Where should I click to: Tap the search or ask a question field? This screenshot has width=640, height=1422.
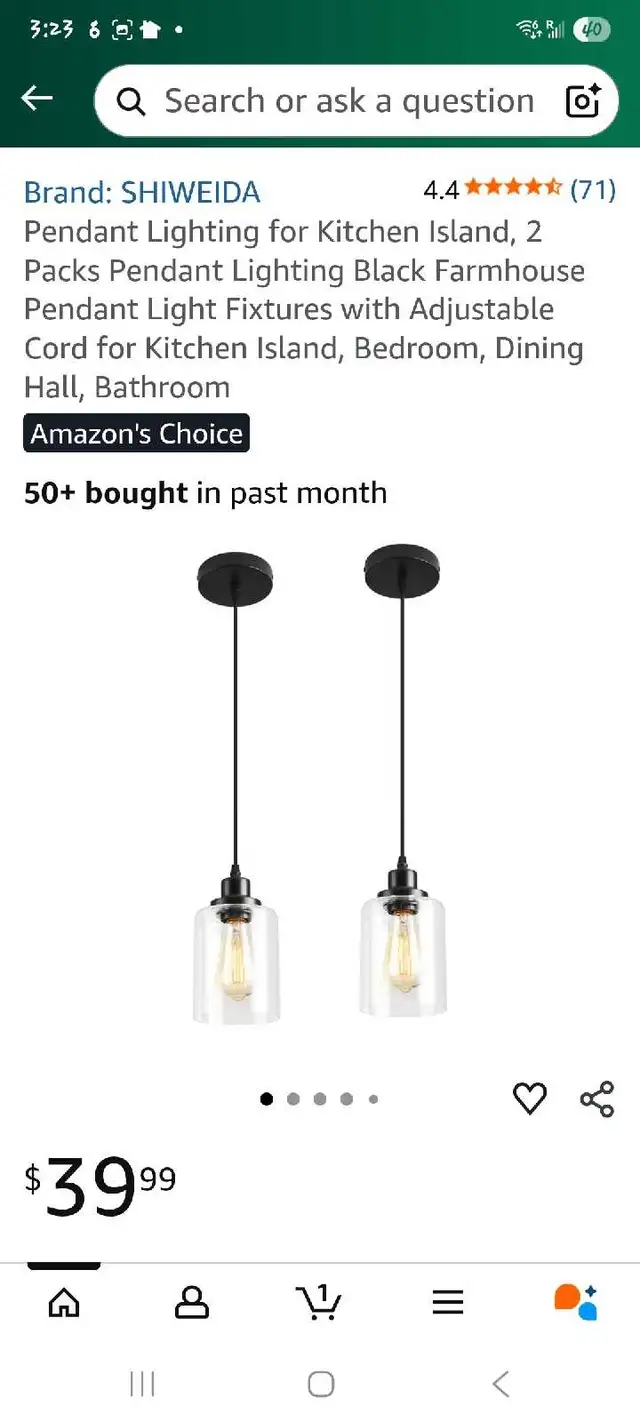pos(340,101)
